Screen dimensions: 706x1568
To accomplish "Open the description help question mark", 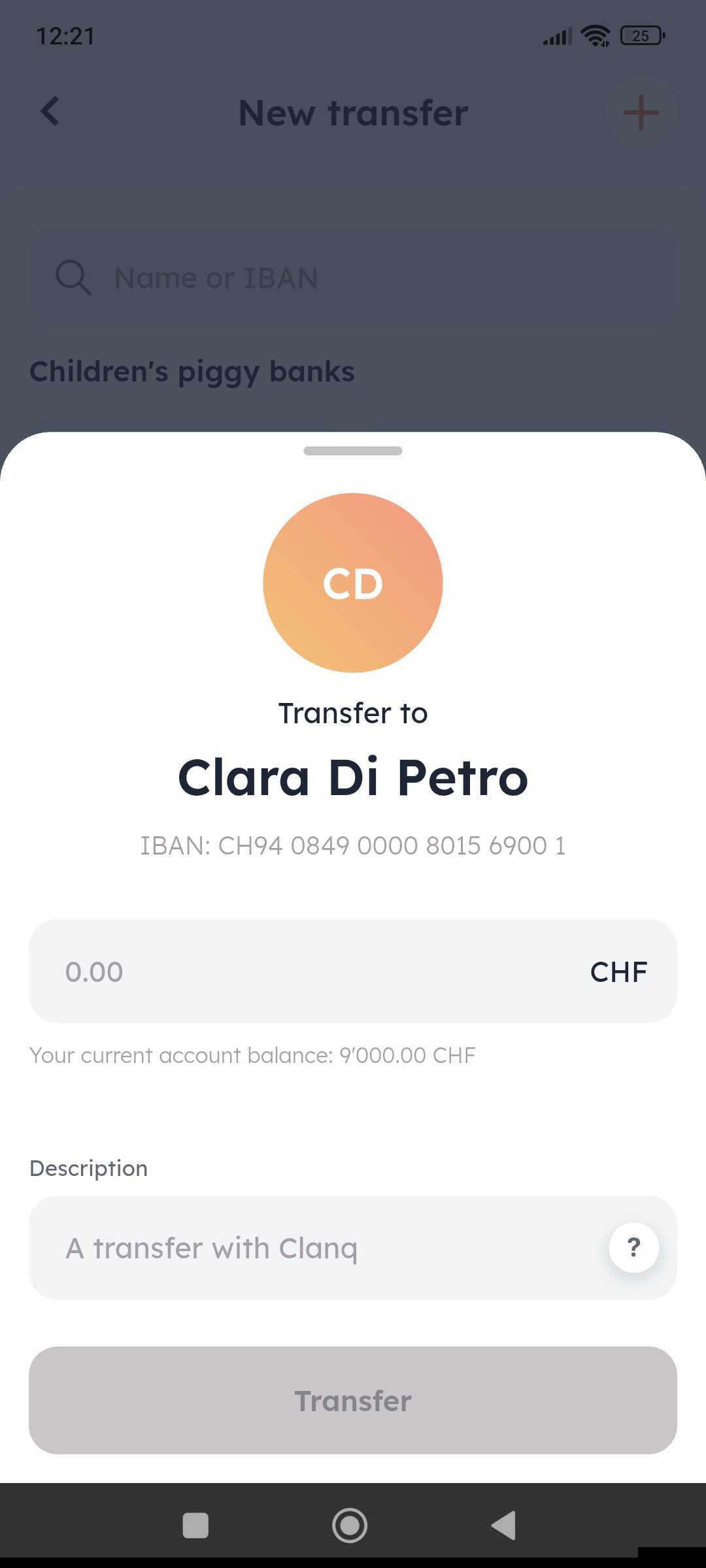I will pyautogui.click(x=633, y=1247).
